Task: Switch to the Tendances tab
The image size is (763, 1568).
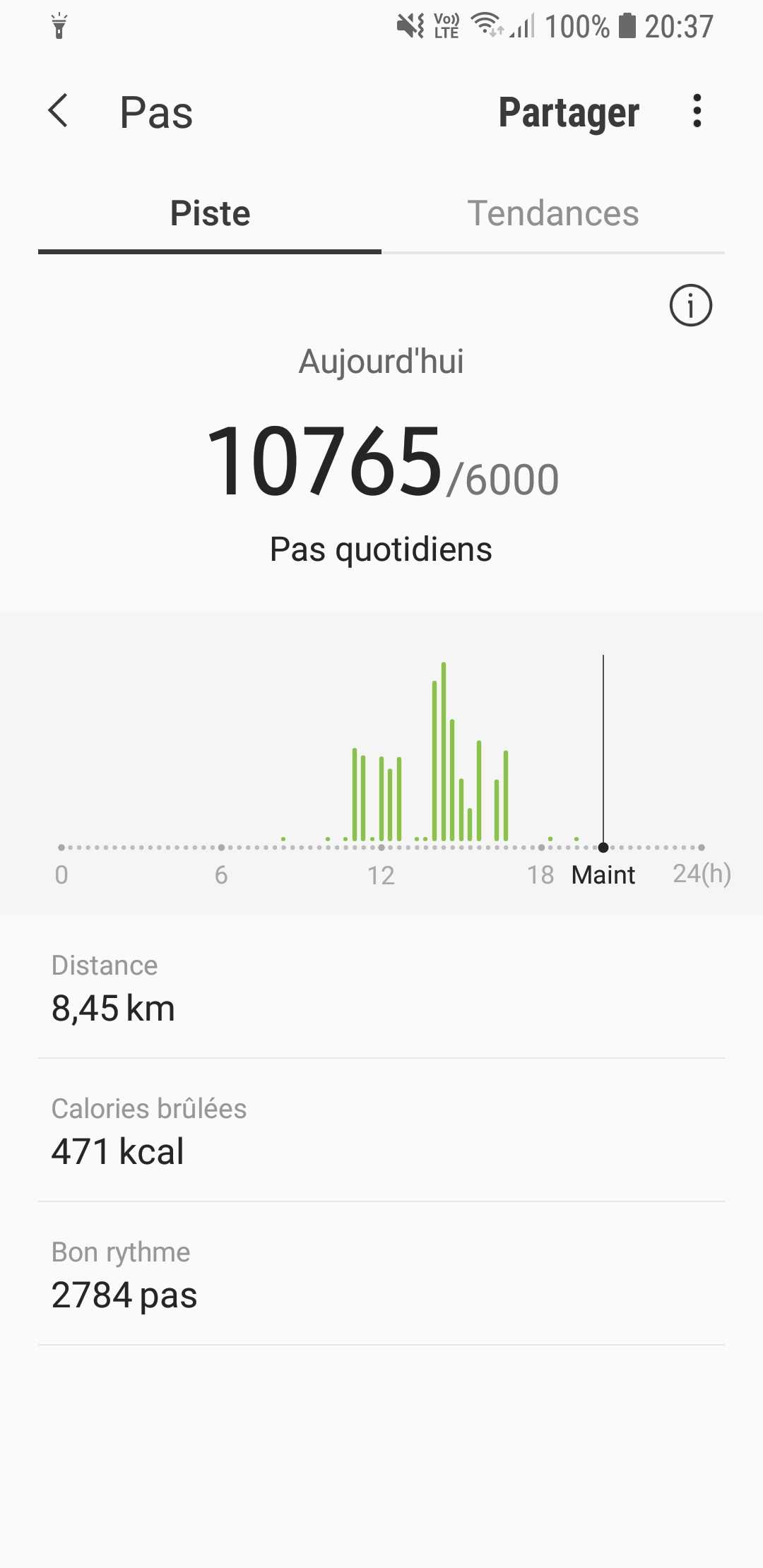Action: point(553,213)
